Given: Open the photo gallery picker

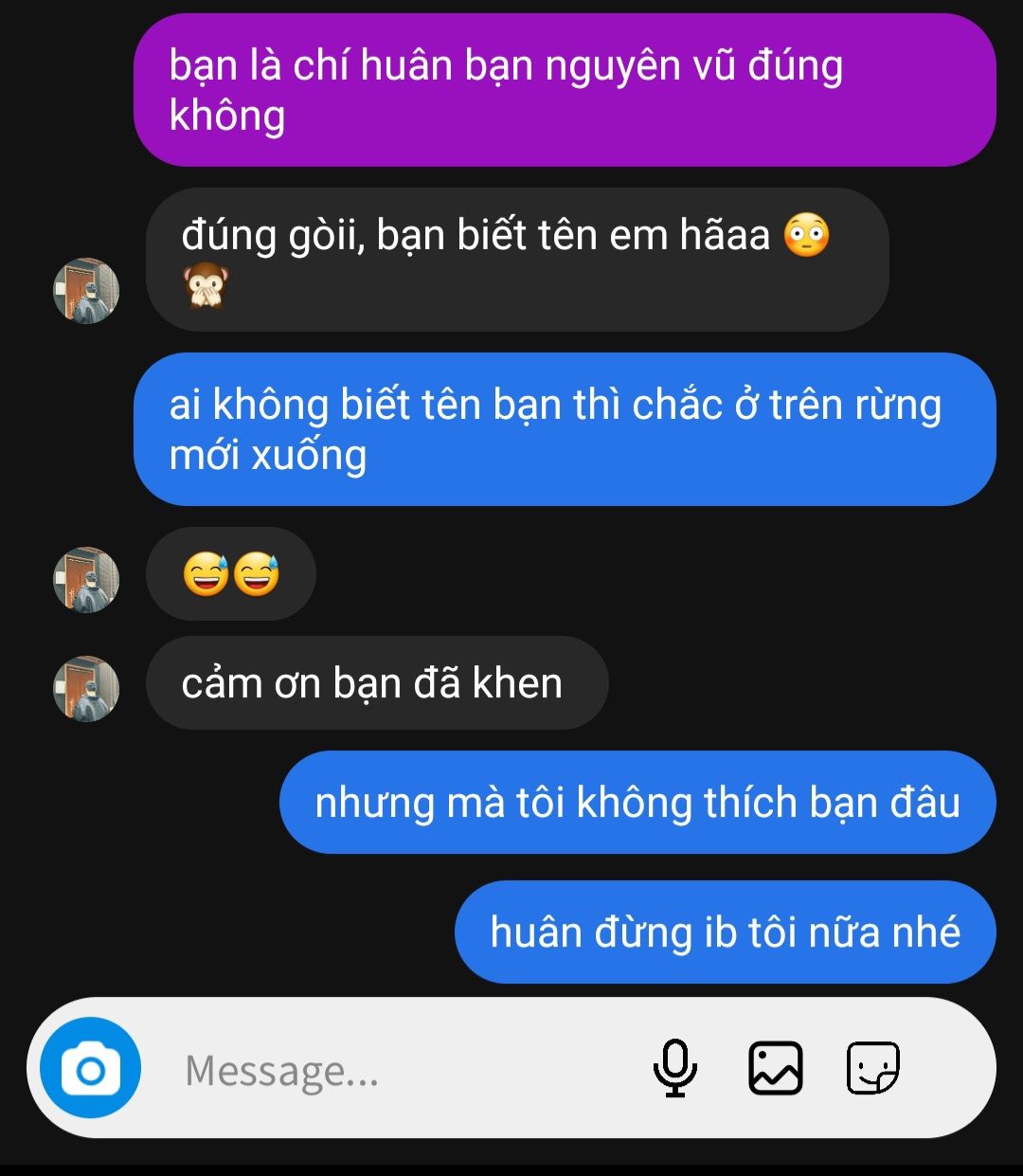Looking at the screenshot, I should tap(775, 1068).
